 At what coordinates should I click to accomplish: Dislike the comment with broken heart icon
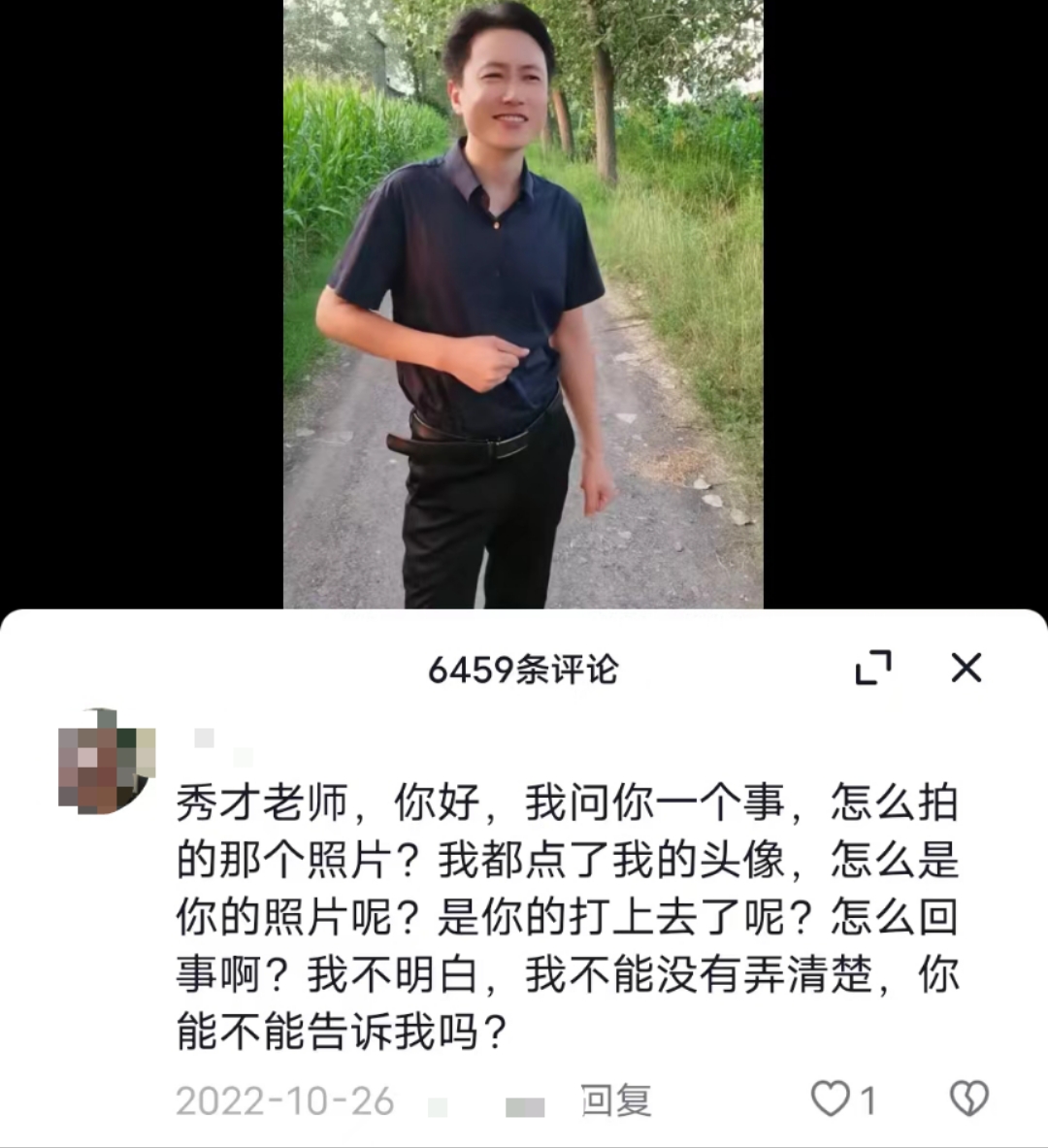pyautogui.click(x=967, y=1099)
